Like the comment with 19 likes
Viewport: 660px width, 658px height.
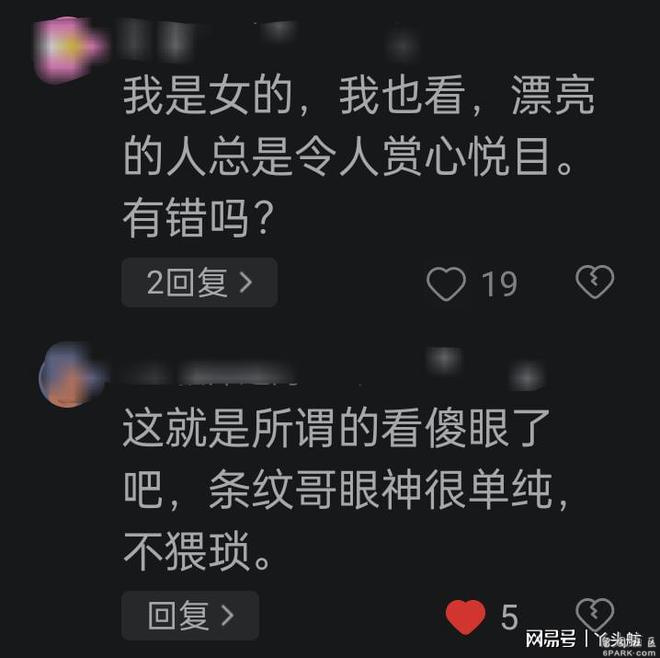click(x=446, y=284)
